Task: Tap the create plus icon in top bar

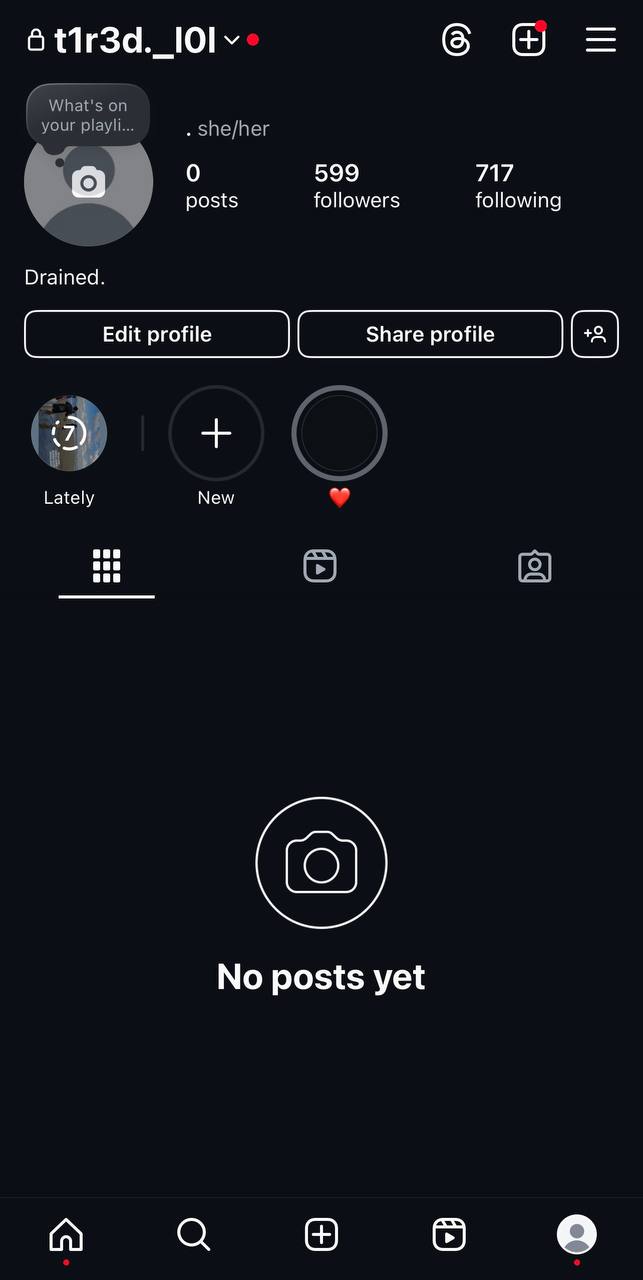Action: click(x=528, y=40)
